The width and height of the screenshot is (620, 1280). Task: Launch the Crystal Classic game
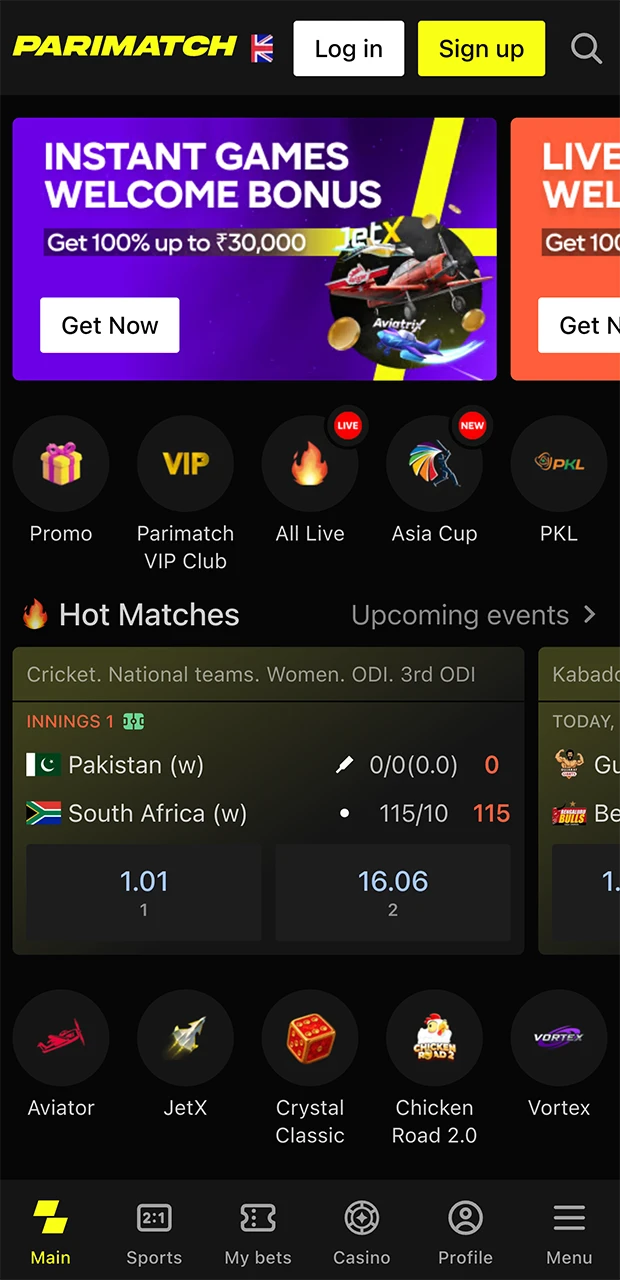click(310, 1038)
